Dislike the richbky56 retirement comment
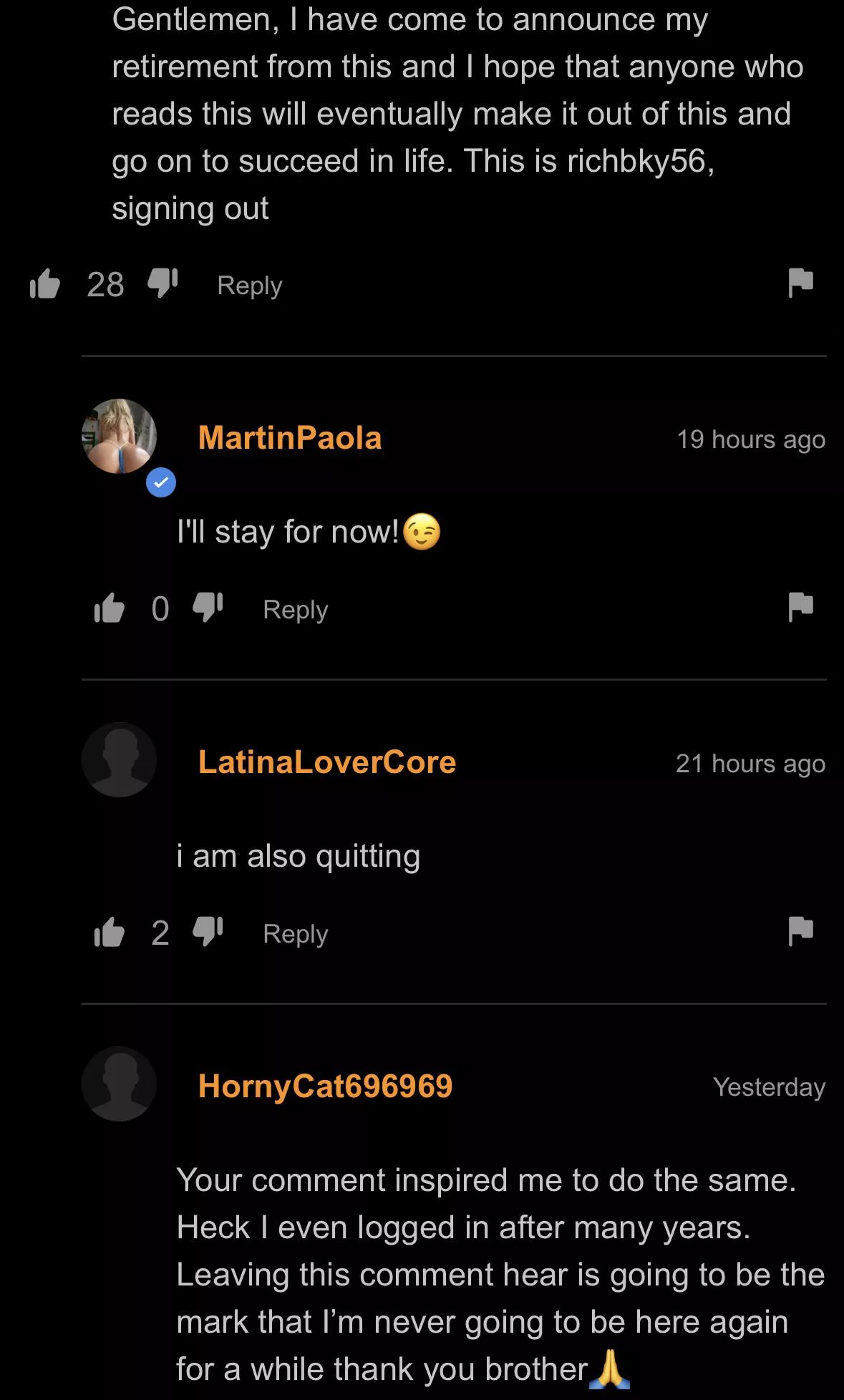The width and height of the screenshot is (844, 1400). [163, 283]
